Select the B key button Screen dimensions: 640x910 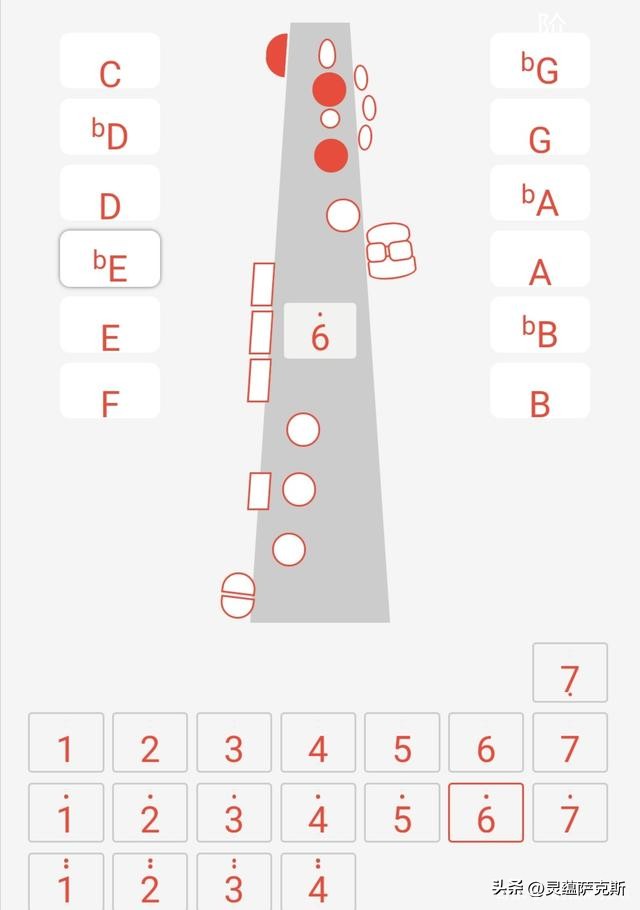[540, 391]
